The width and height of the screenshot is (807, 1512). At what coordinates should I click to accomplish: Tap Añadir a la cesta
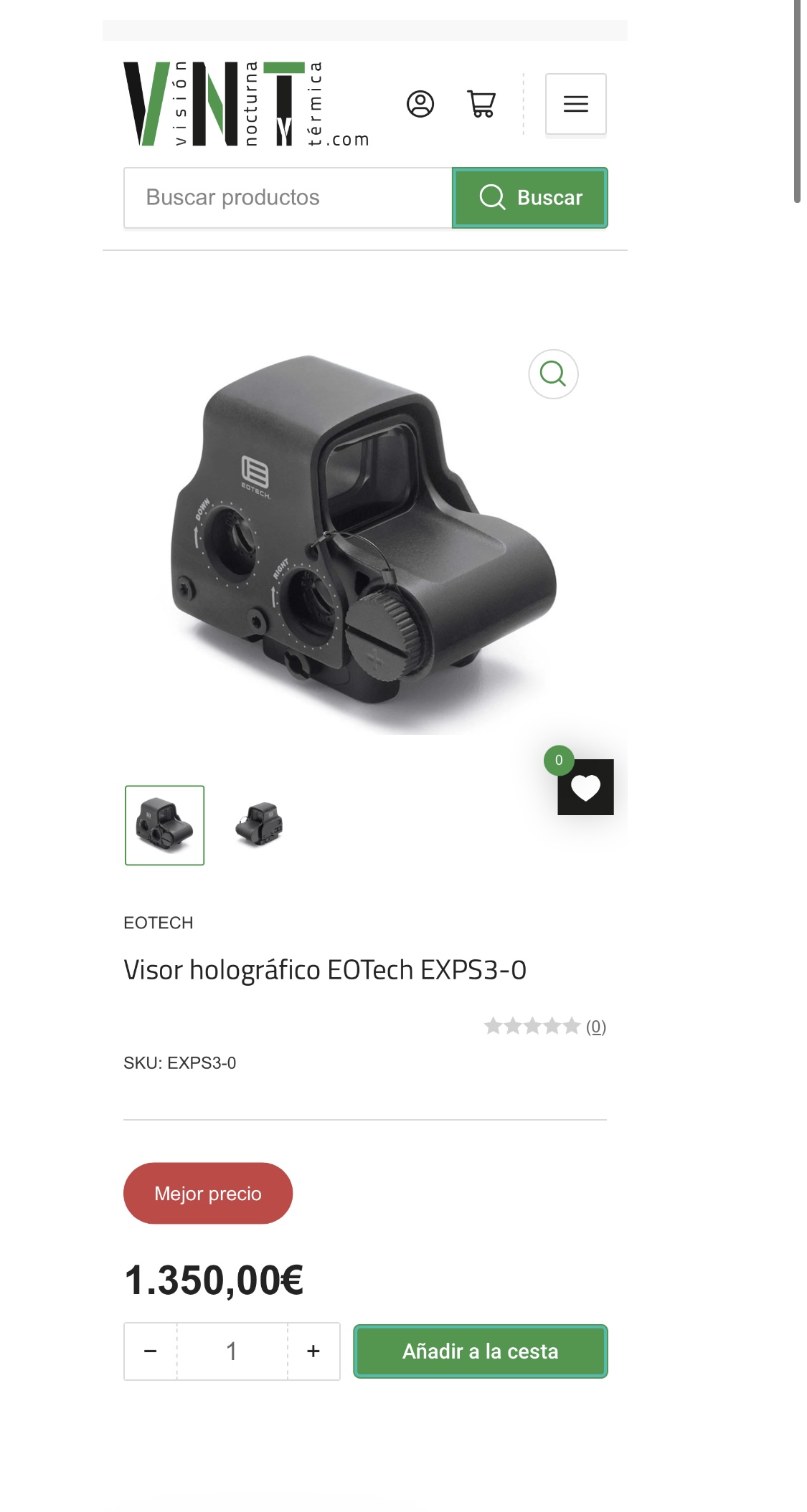tap(480, 1351)
